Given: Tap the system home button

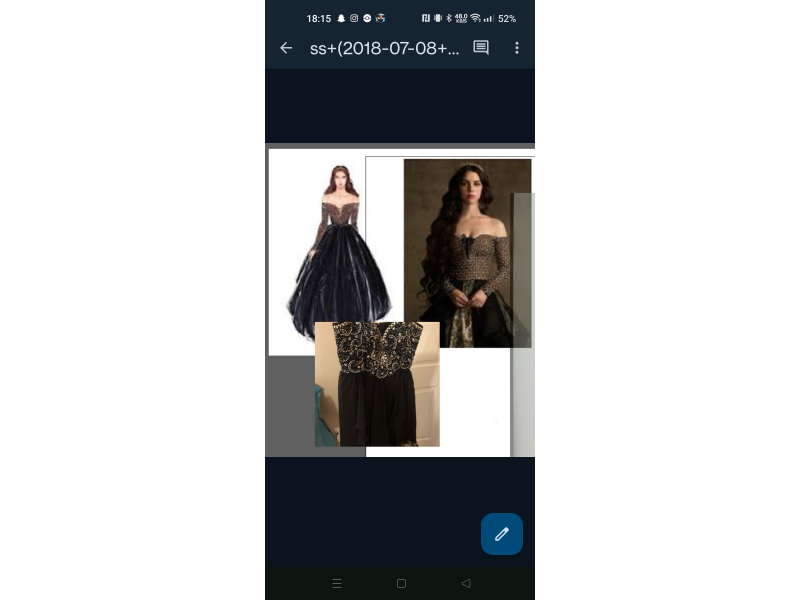Looking at the screenshot, I should (x=401, y=583).
